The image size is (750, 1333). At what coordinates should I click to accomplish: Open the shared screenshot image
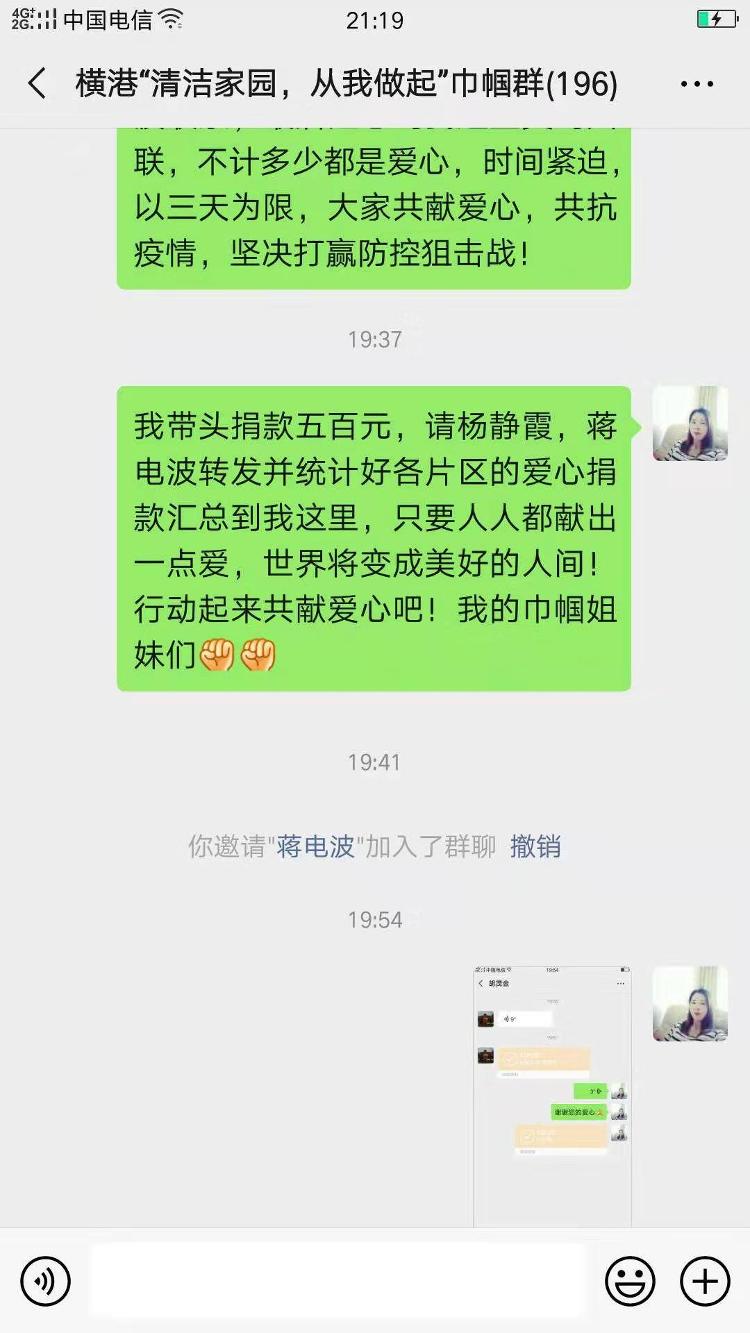(x=552, y=1095)
